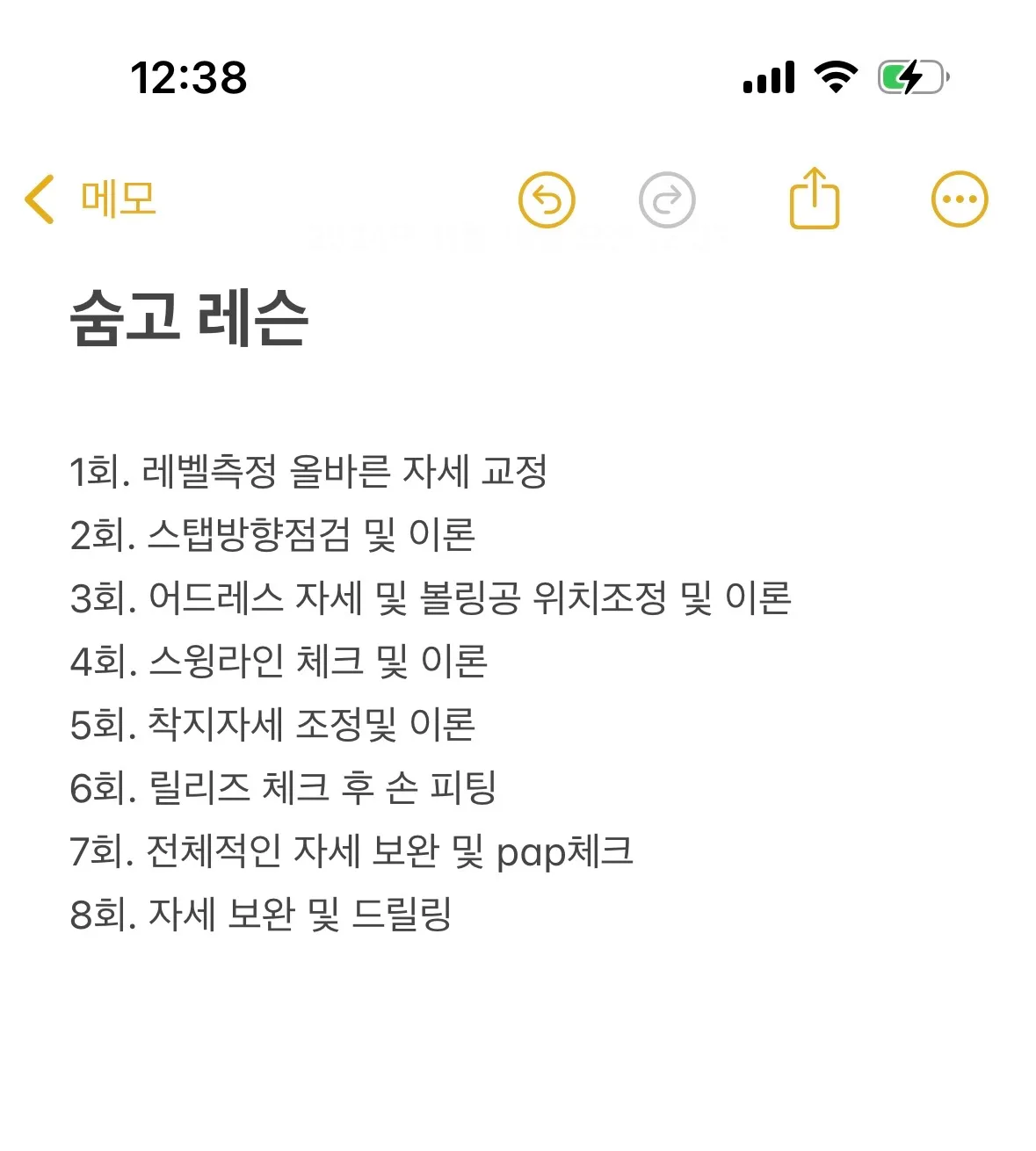Tap the grayed-out redo icon
The width and height of the screenshot is (1036, 1151).
click(666, 199)
